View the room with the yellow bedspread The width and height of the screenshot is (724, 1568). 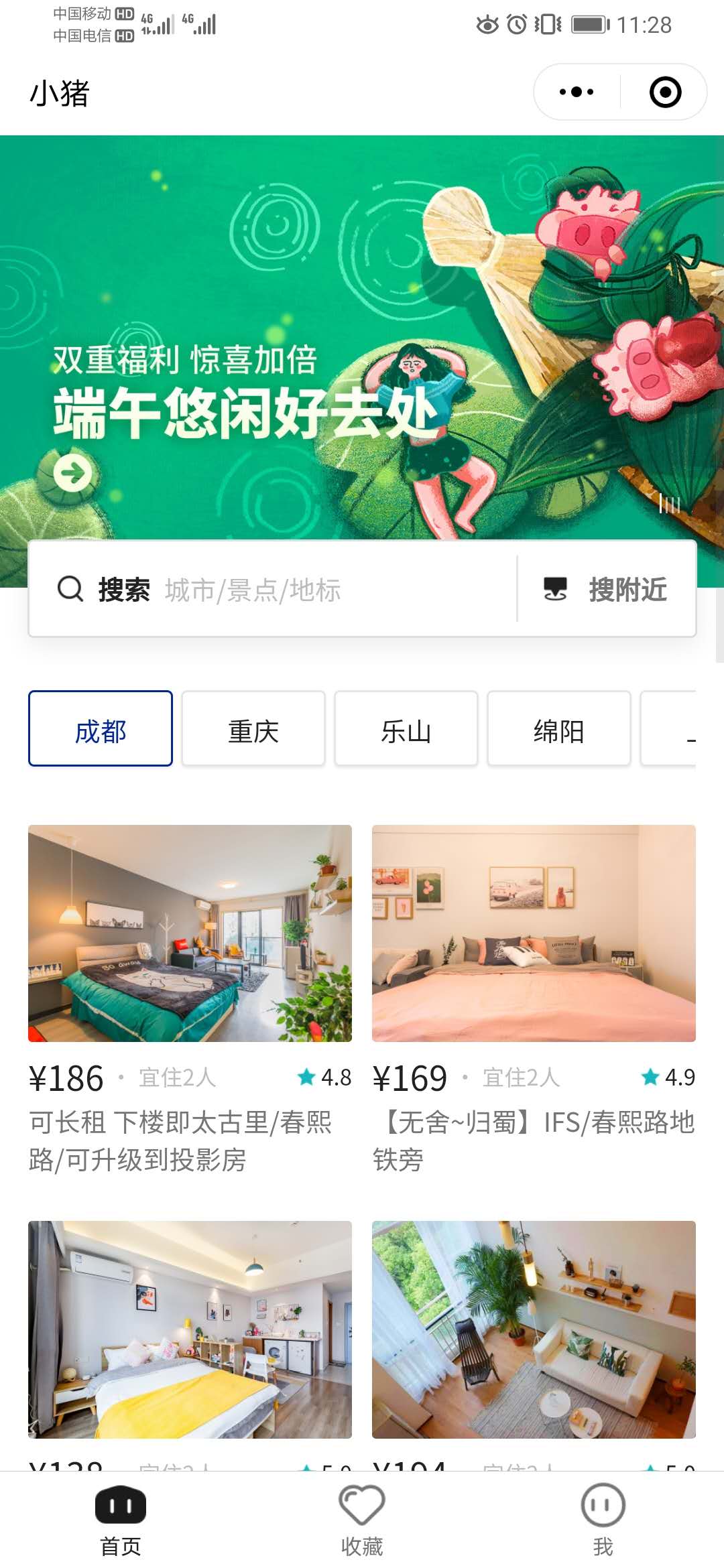(190, 1329)
